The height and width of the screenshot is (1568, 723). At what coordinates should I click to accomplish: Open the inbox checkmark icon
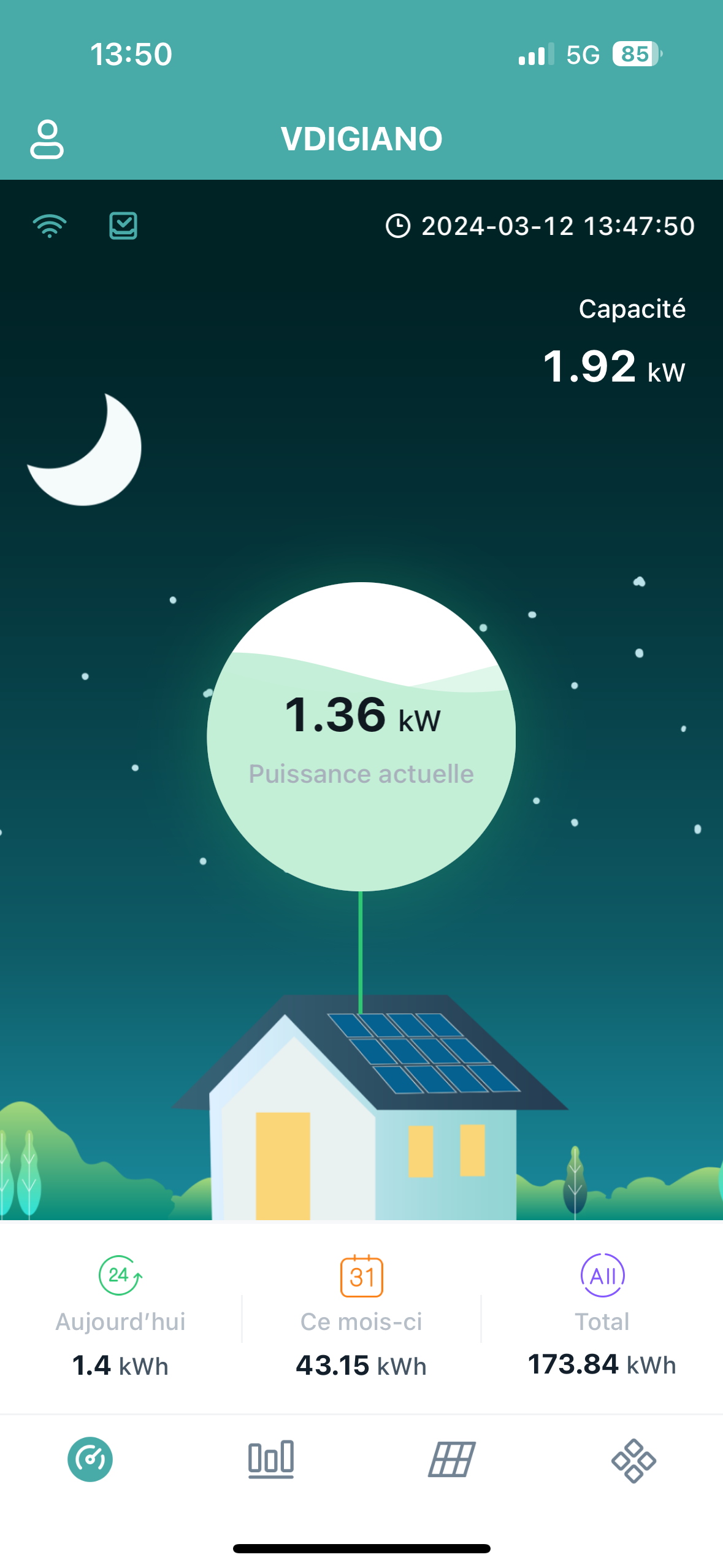tap(123, 226)
